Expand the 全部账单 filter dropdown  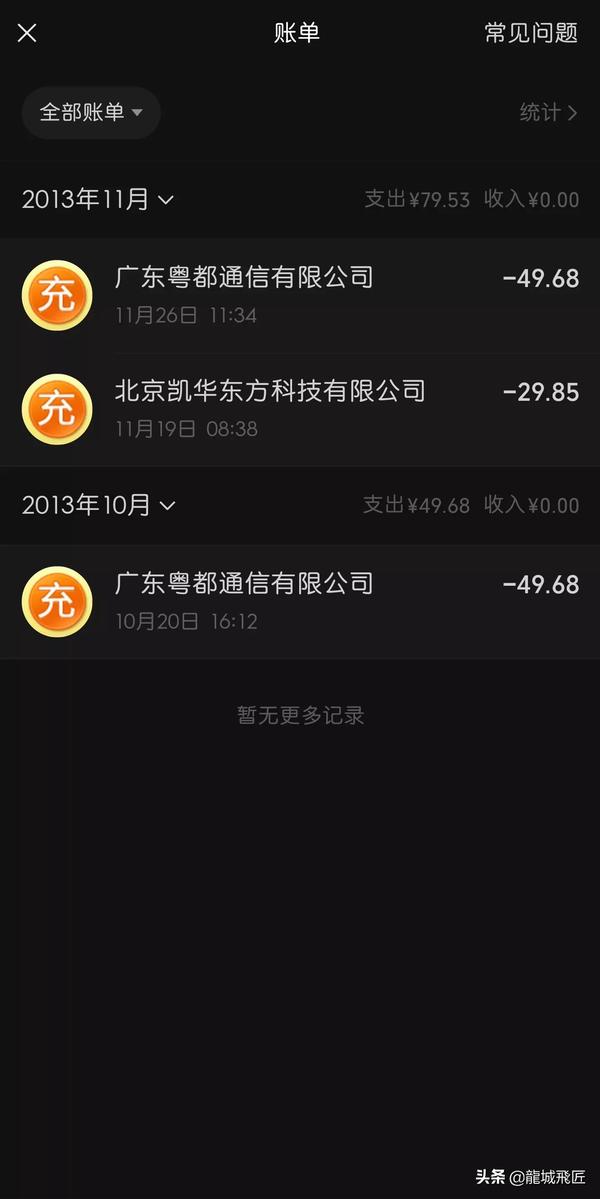pyautogui.click(x=91, y=112)
